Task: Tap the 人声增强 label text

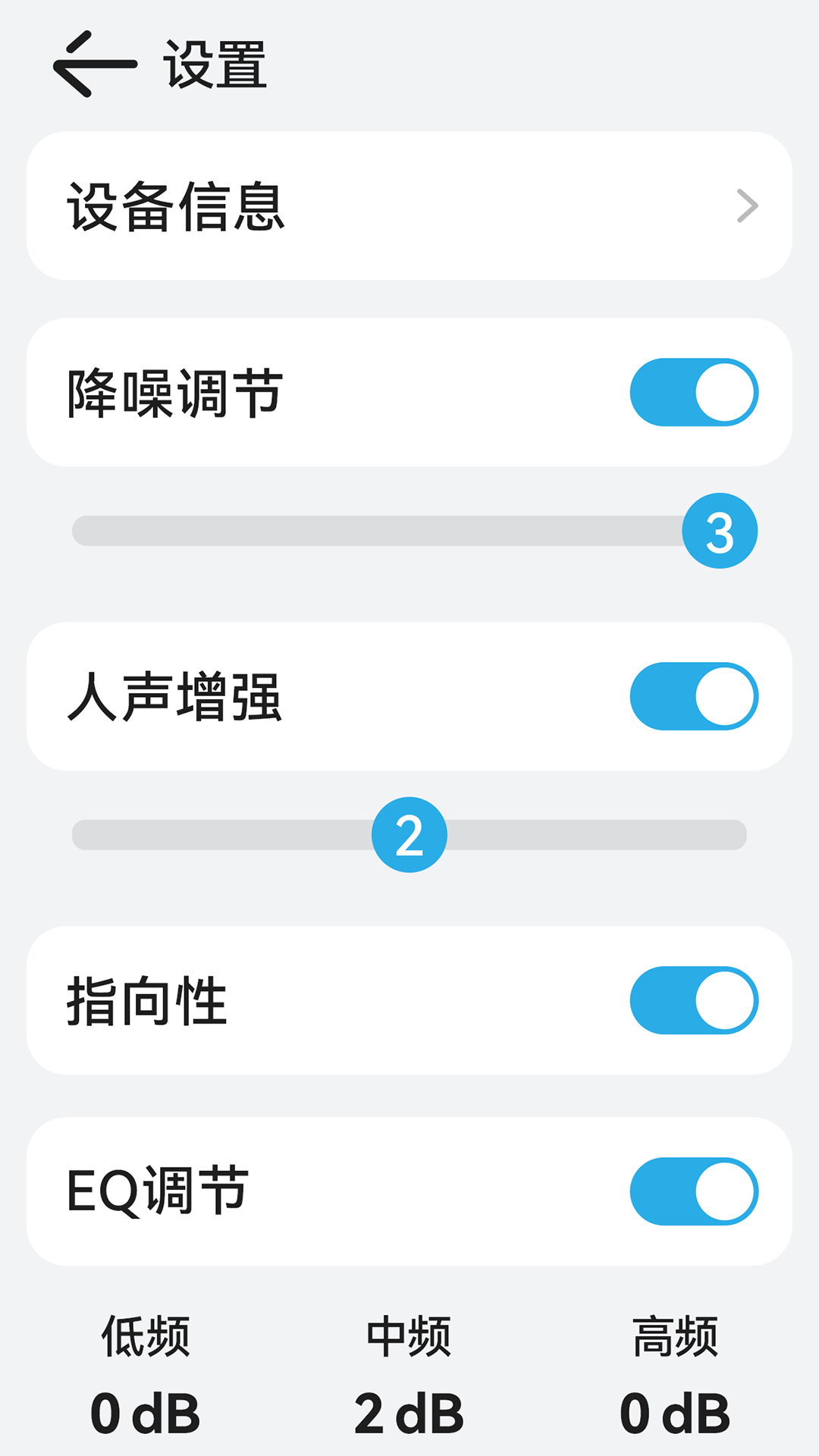Action: 176,696
